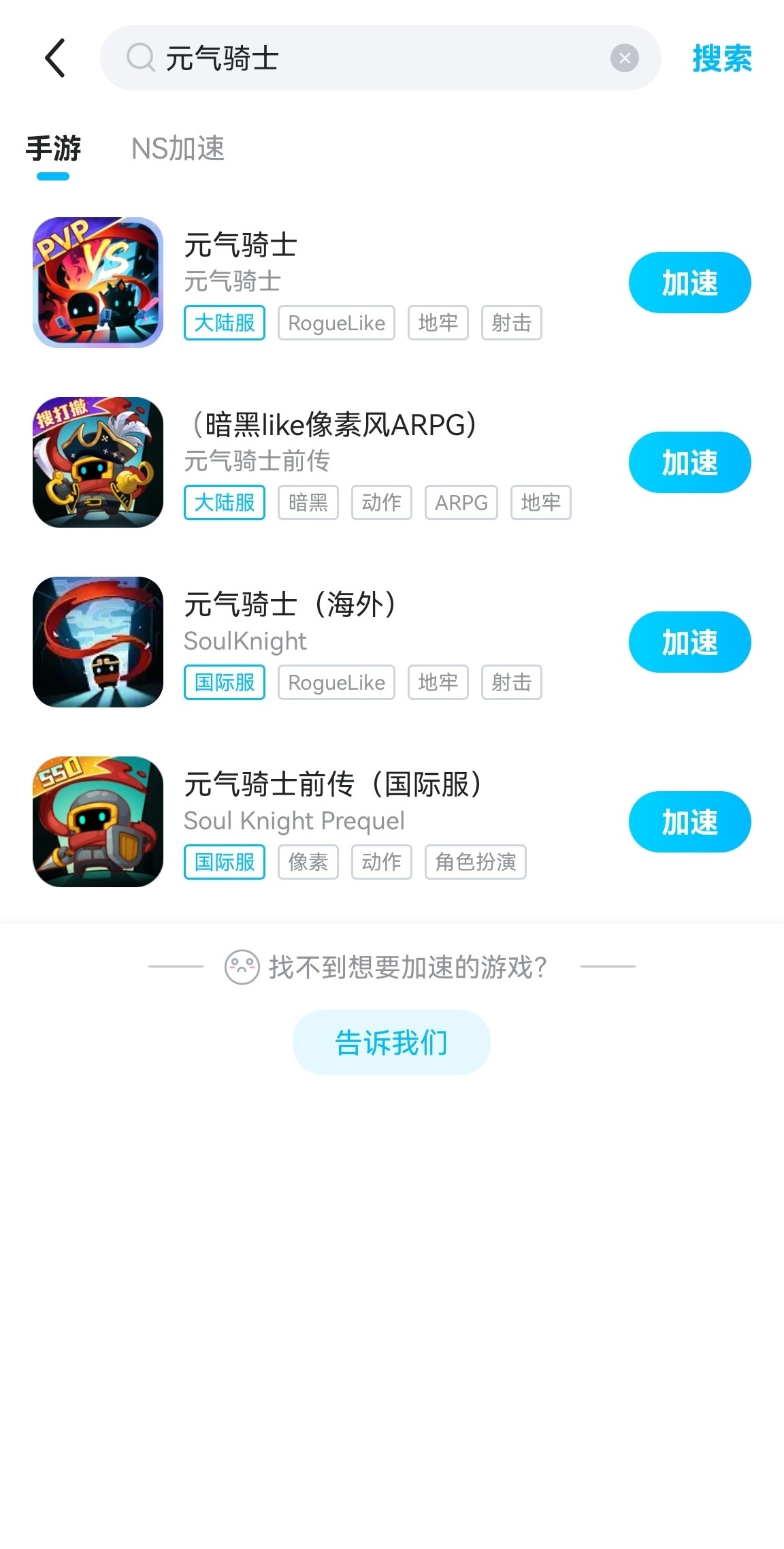Boost 元气骑士前传（国际服）

[689, 822]
